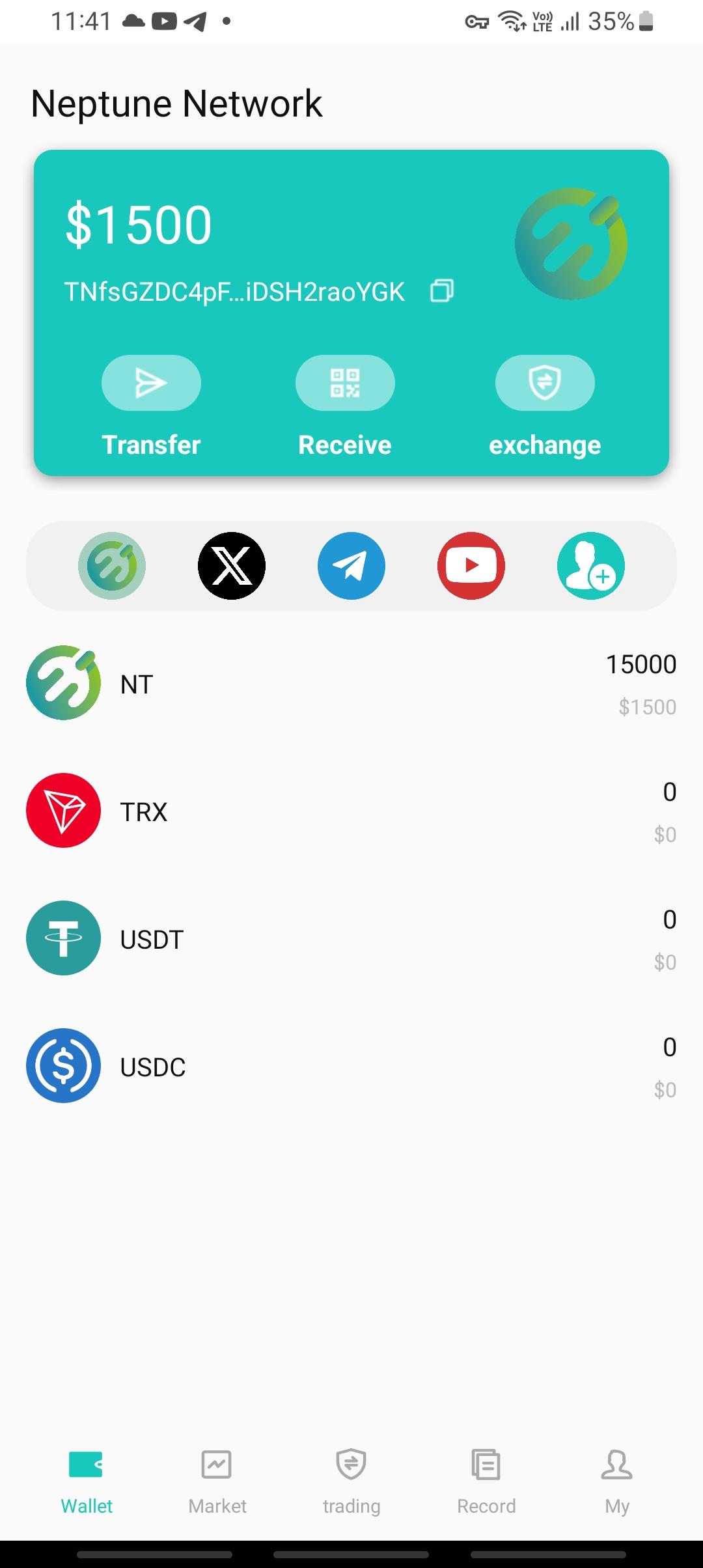
Task: Open the Telegram channel icon
Action: [351, 566]
